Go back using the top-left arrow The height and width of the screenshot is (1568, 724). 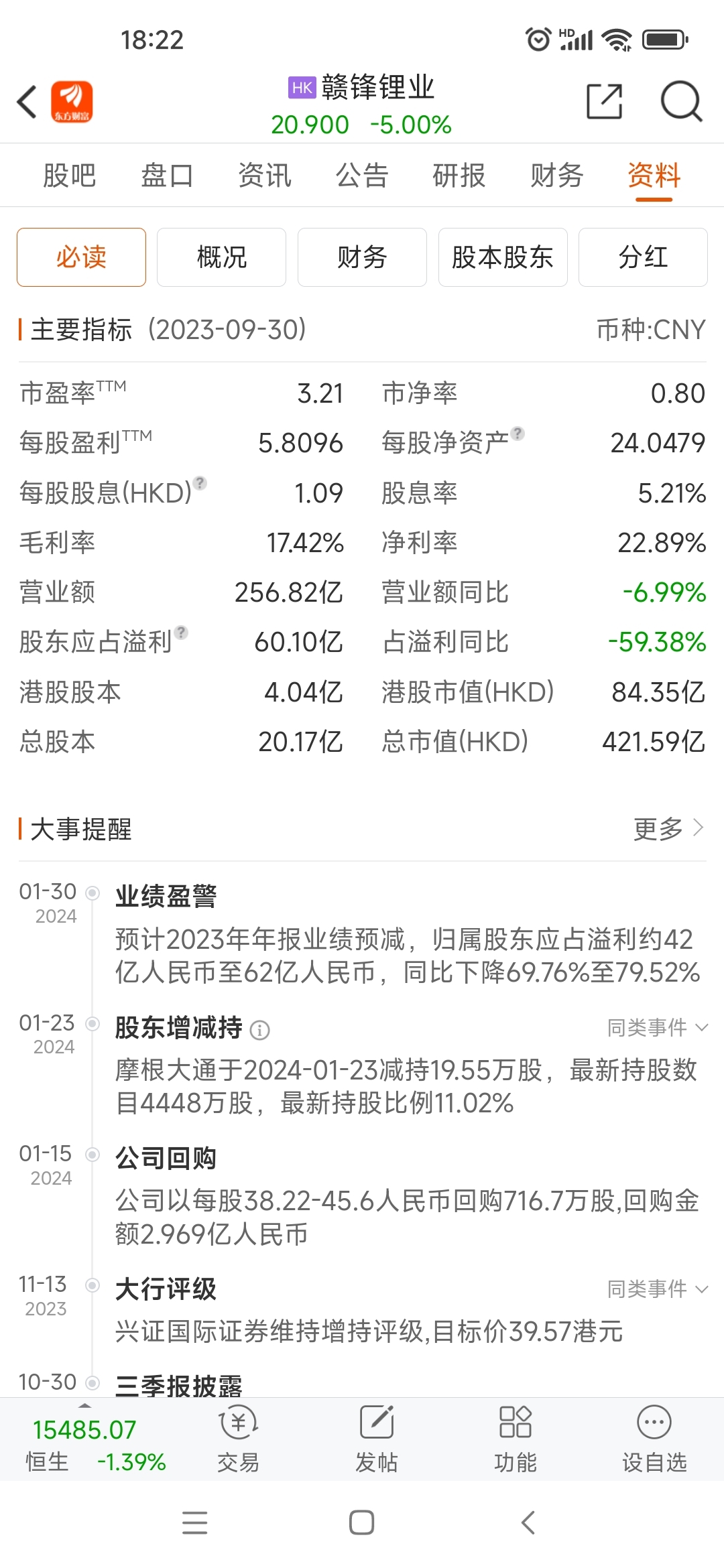(27, 103)
